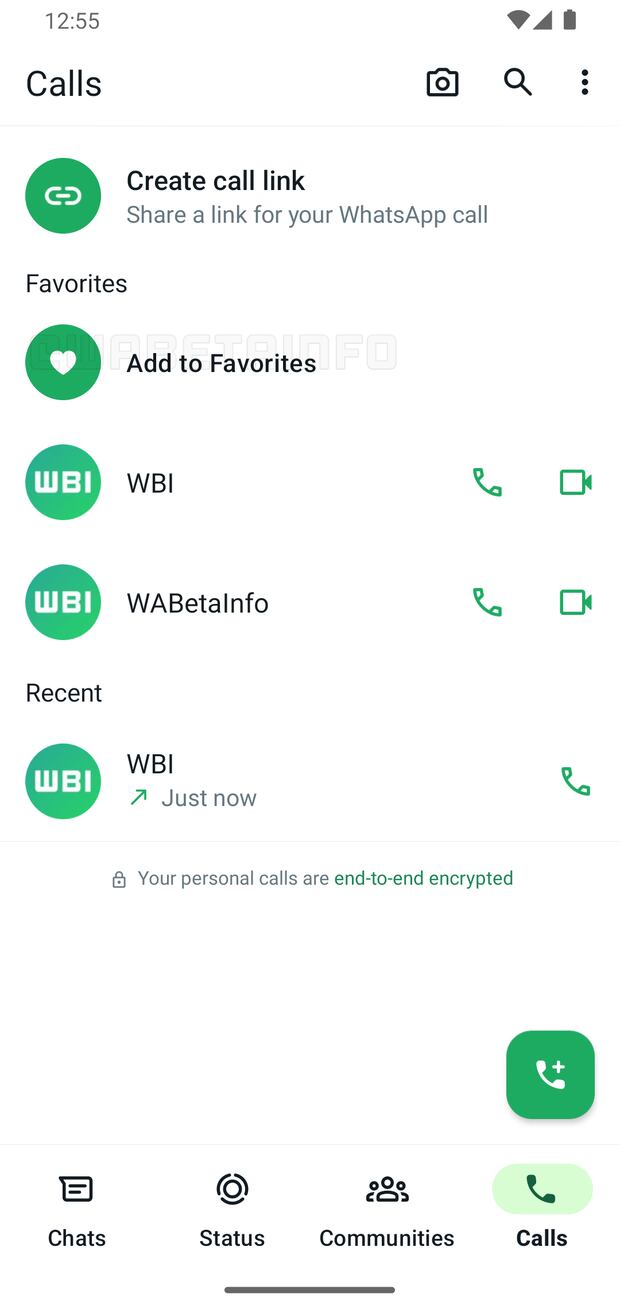
Task: Open search in Calls
Action: click(x=517, y=82)
